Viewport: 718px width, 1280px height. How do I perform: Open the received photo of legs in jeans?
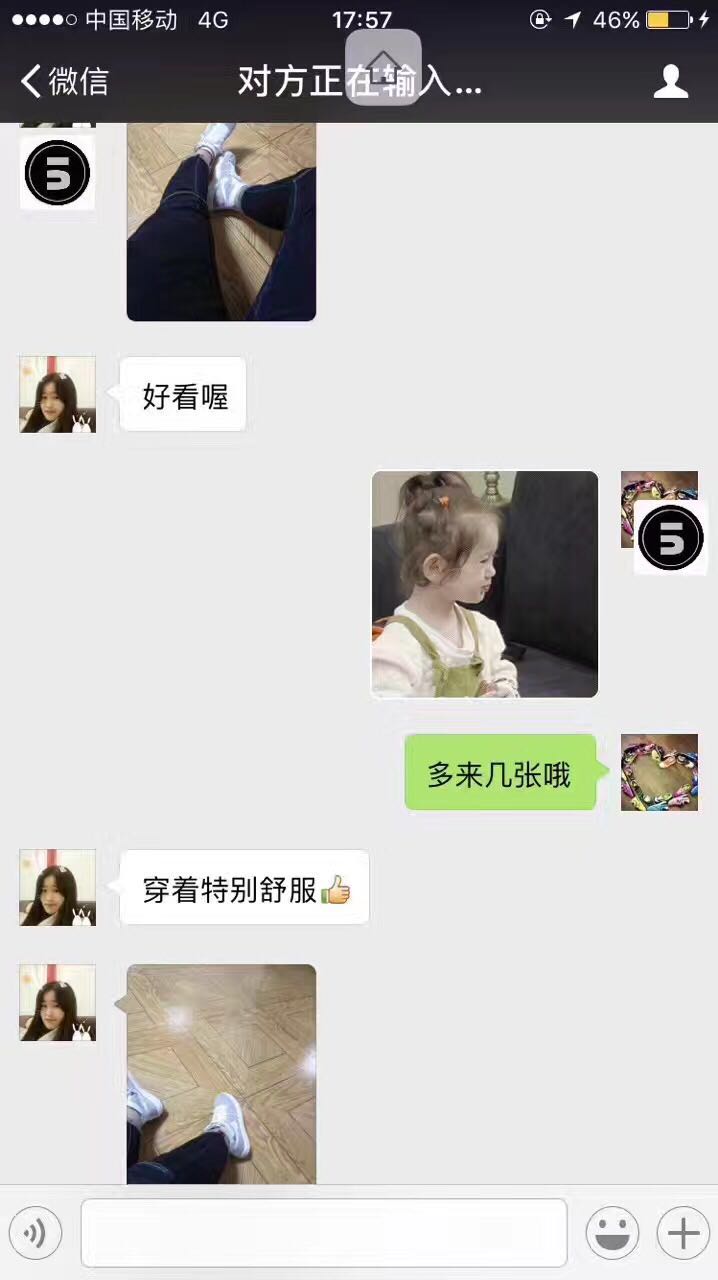221,222
